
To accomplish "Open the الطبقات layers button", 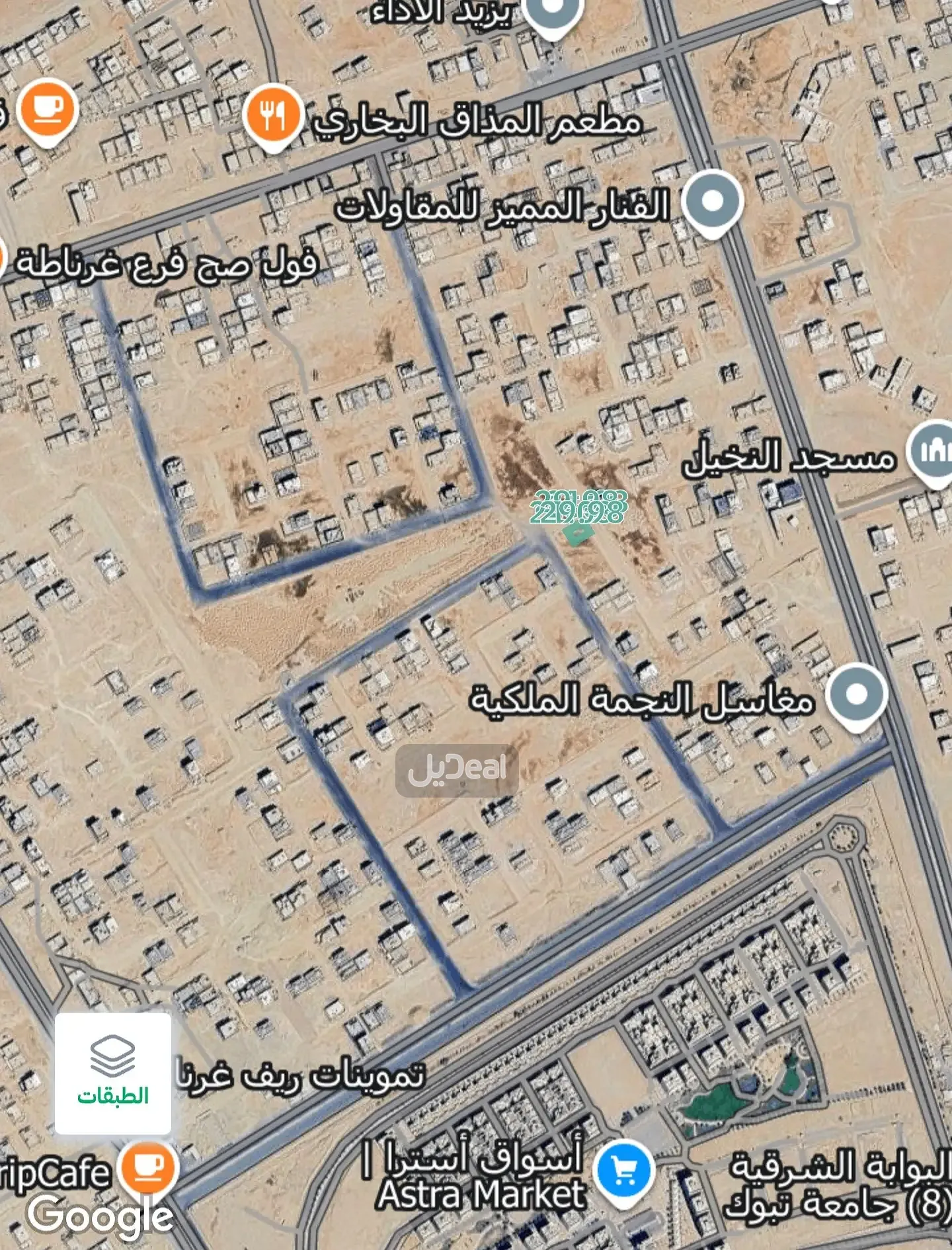I will [x=112, y=1073].
